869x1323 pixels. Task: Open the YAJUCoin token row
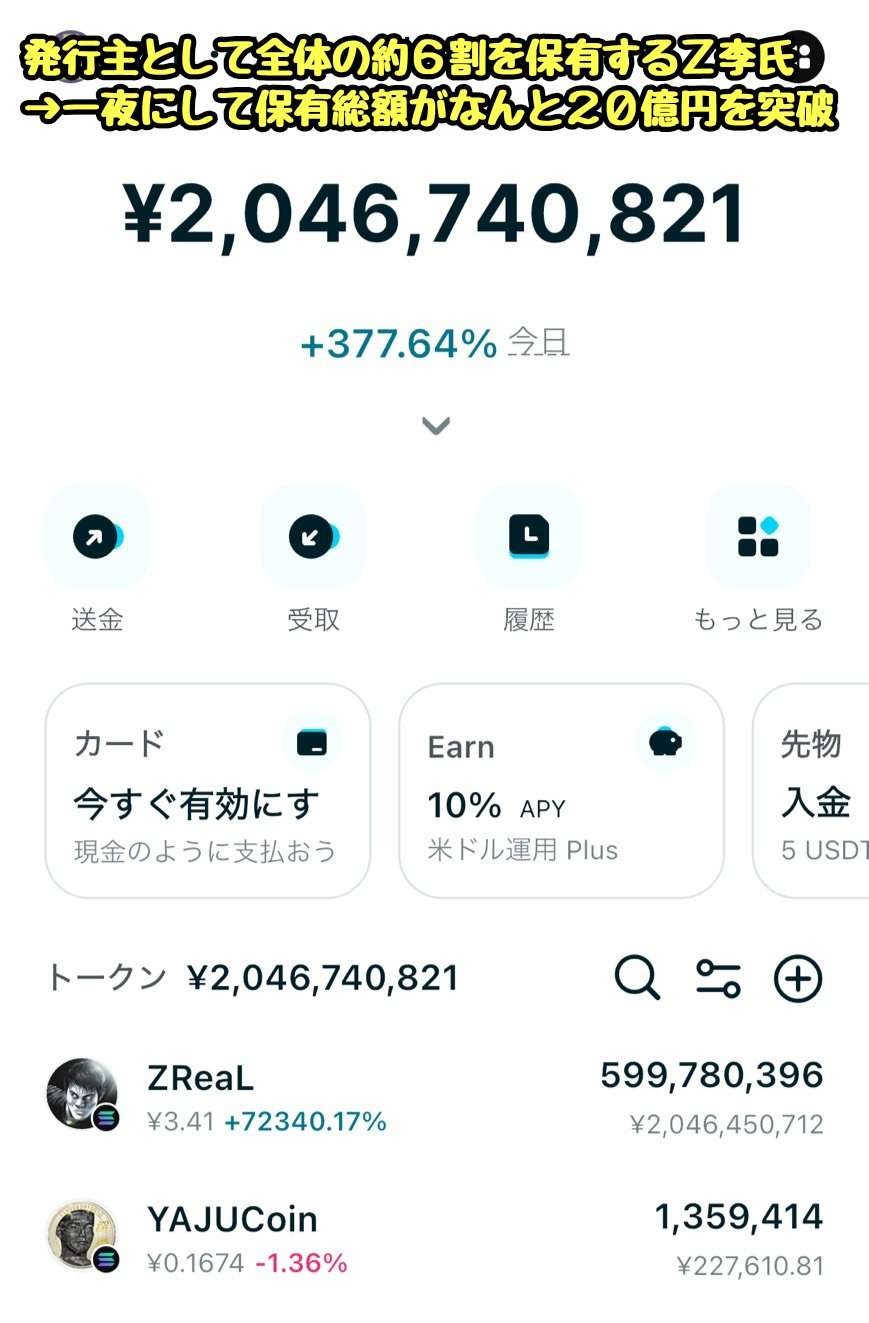[x=434, y=1238]
